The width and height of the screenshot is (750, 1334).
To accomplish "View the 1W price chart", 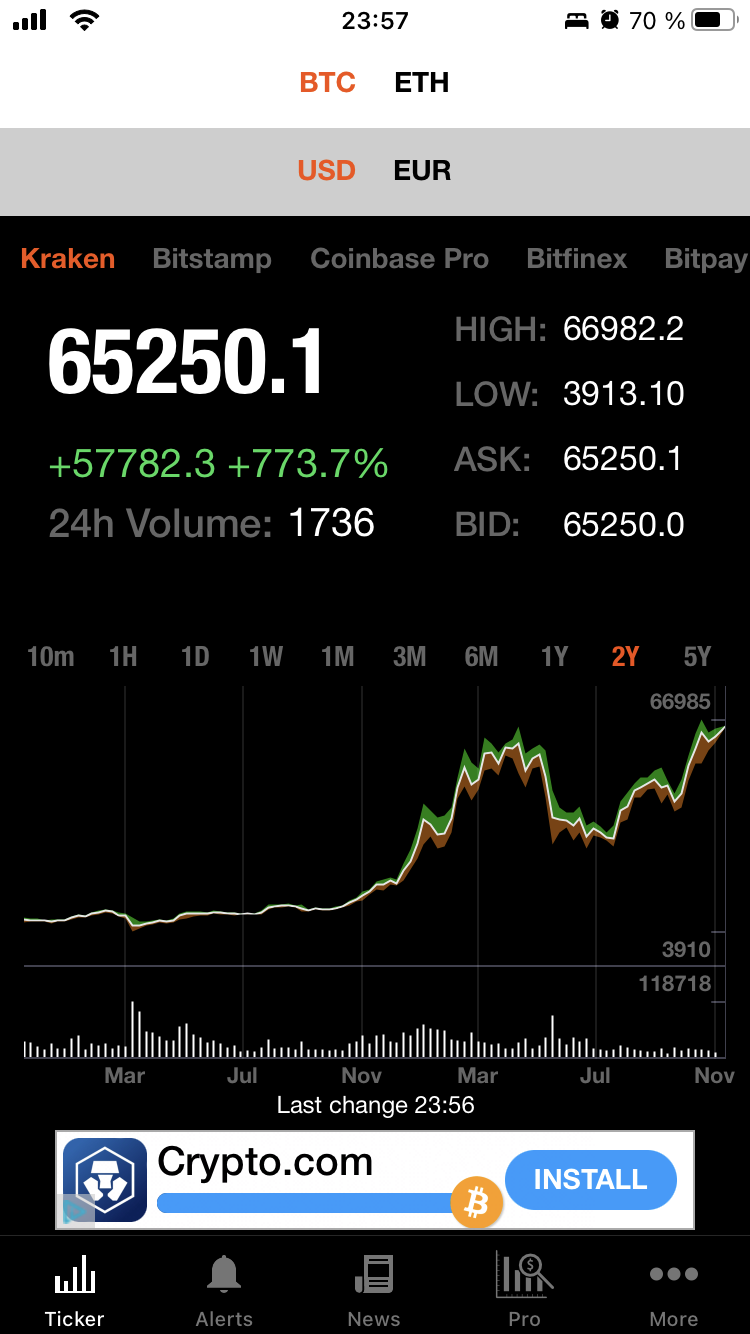I will tap(266, 656).
